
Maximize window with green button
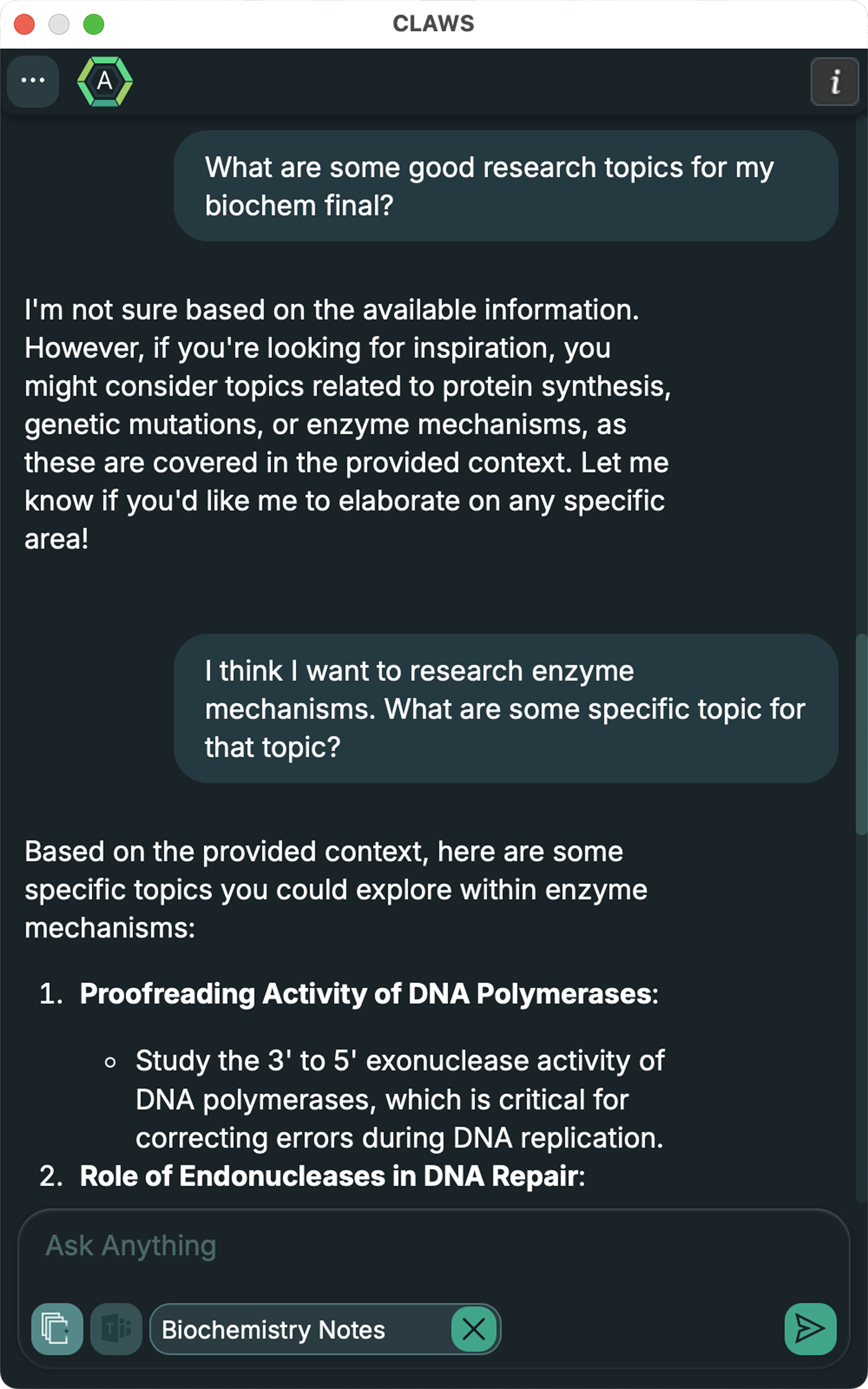(94, 24)
